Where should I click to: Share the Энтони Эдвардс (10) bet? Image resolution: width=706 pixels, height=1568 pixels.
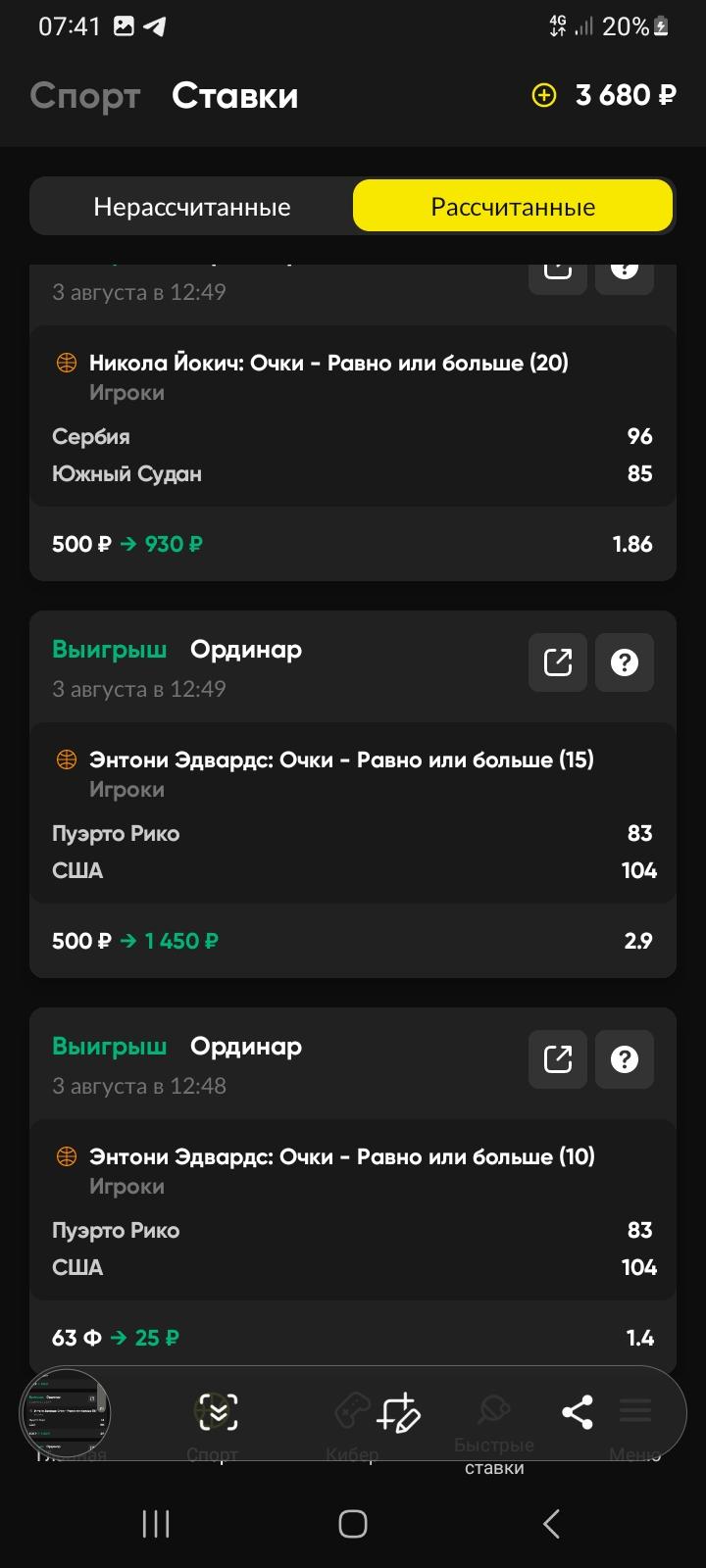tap(558, 1059)
